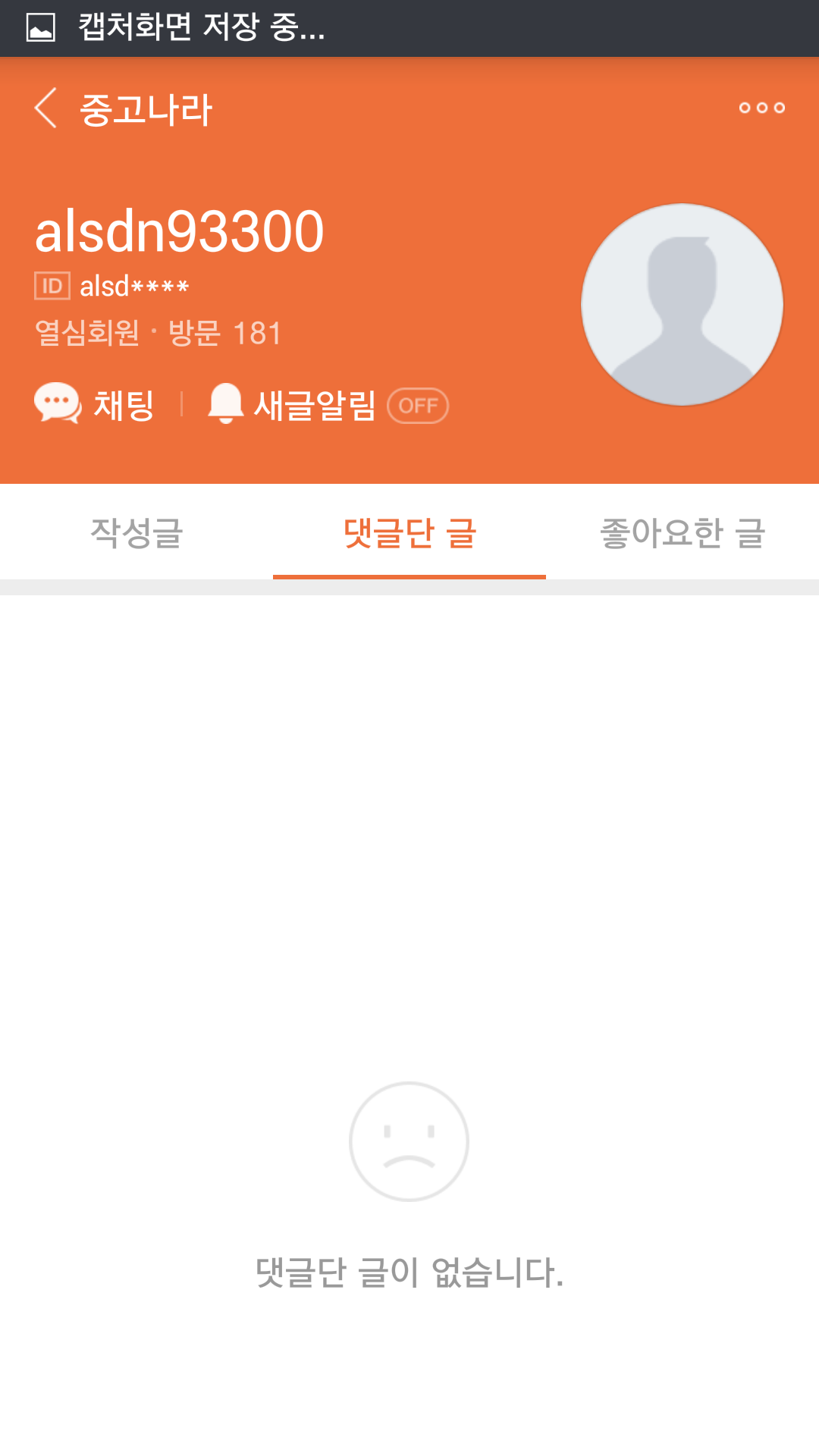Select the 댓글단 글 tab

pos(409,532)
